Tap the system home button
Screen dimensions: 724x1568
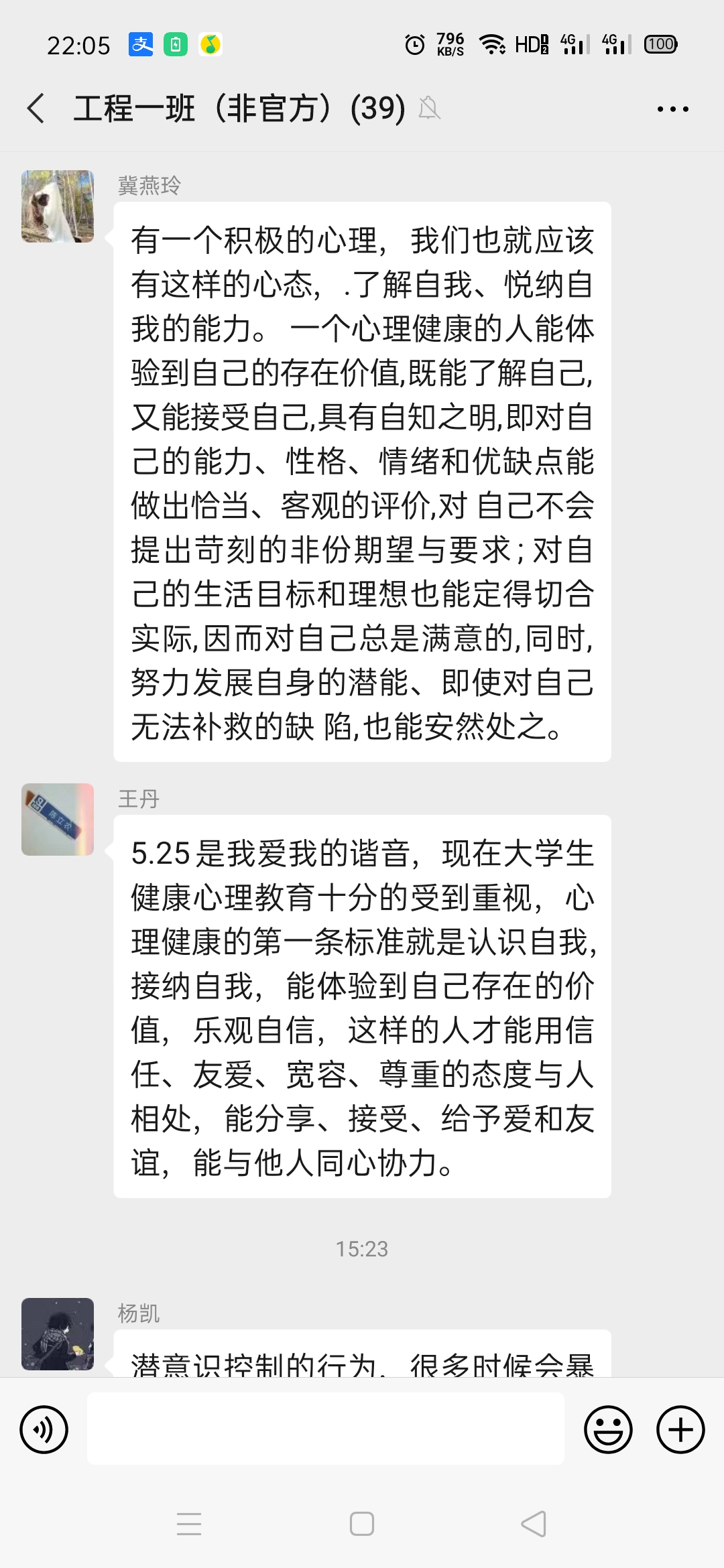(362, 1524)
